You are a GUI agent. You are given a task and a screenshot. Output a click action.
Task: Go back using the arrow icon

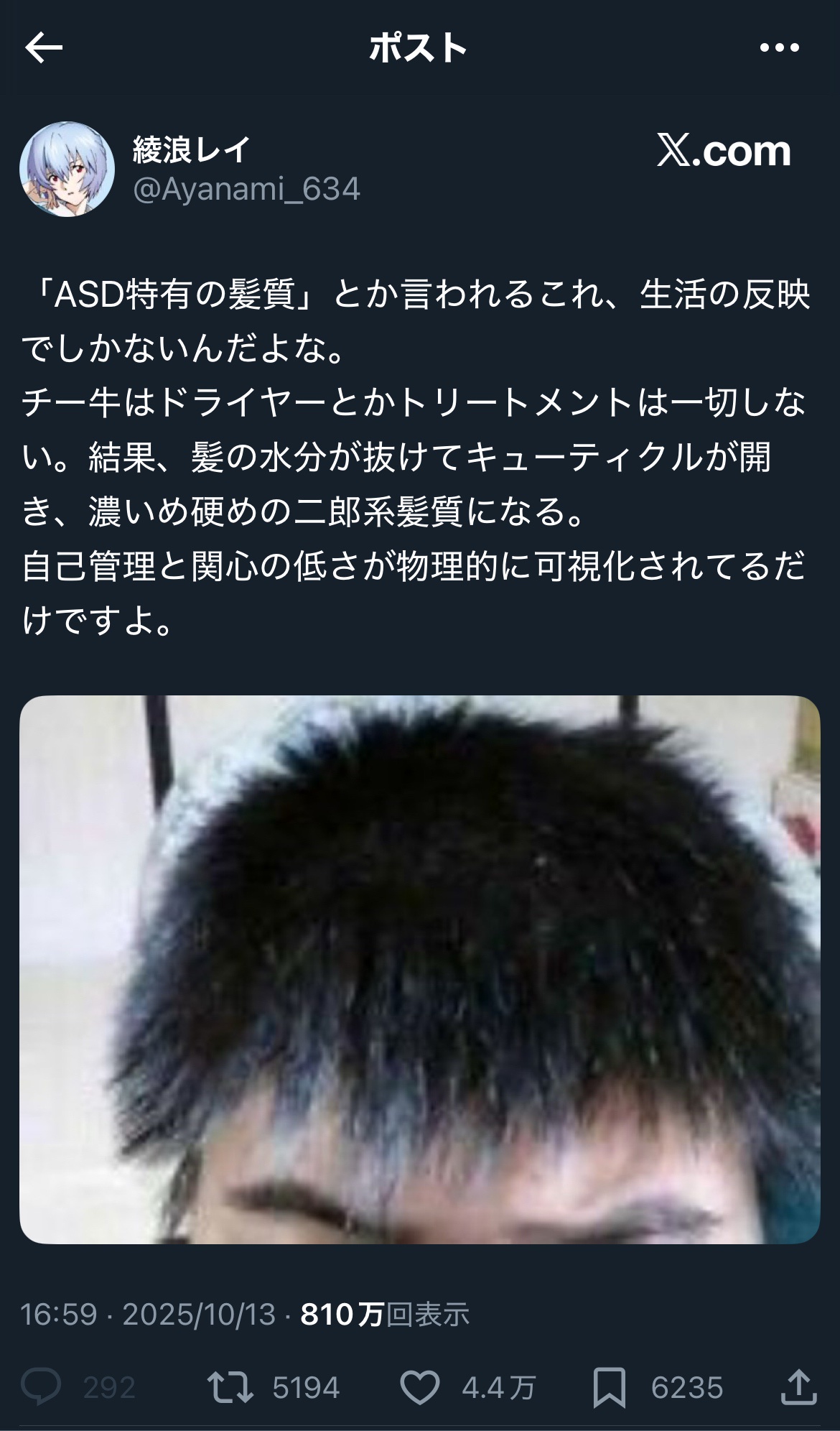click(x=44, y=49)
